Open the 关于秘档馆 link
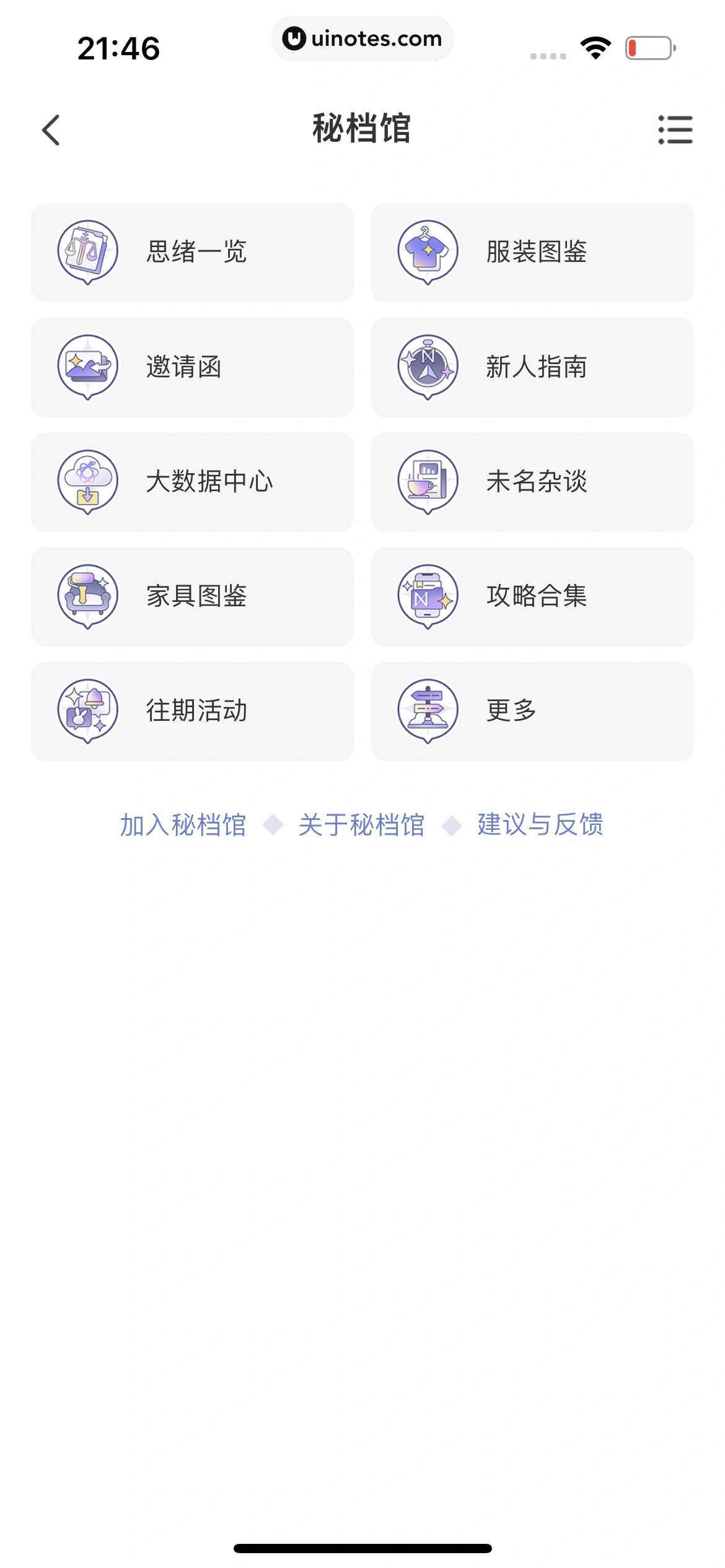 coord(361,825)
